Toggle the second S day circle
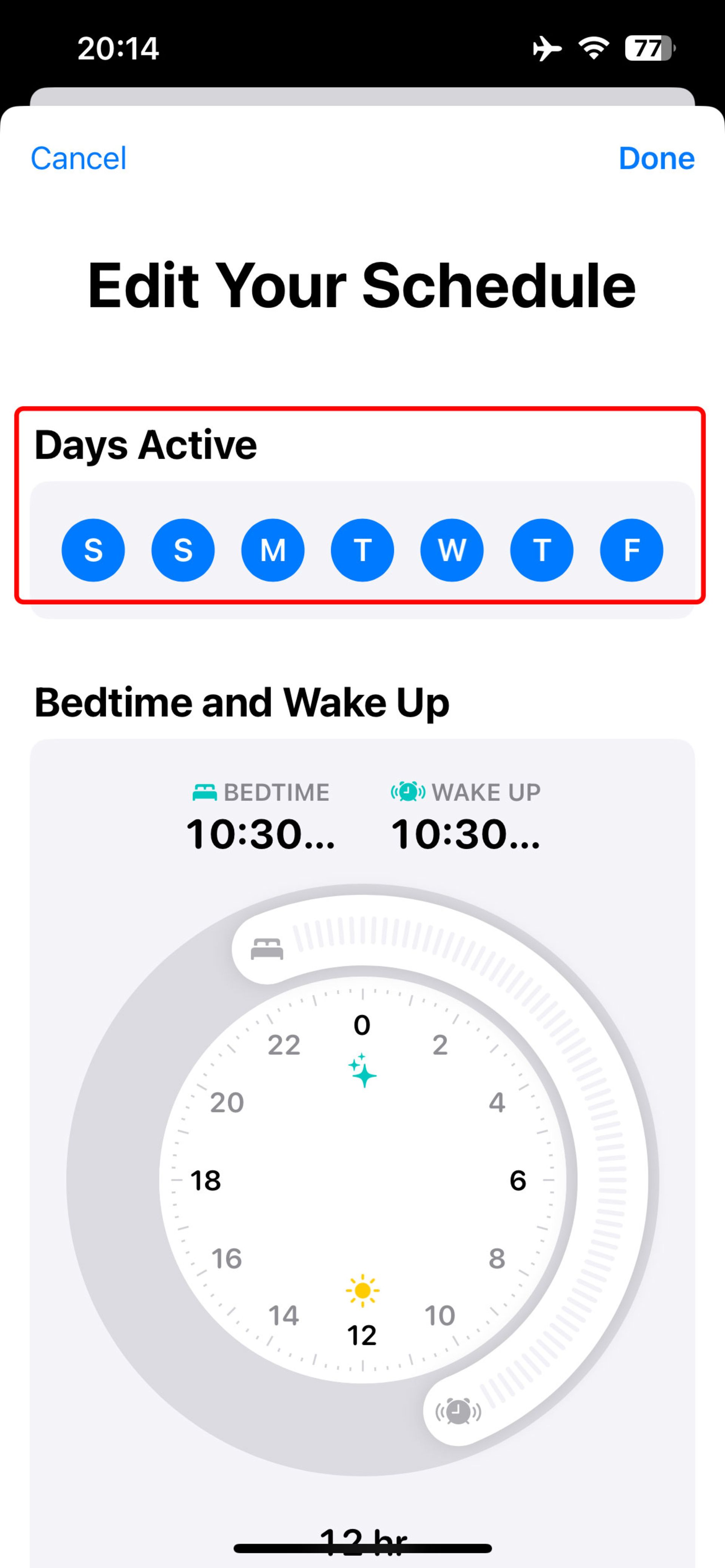 (x=183, y=550)
